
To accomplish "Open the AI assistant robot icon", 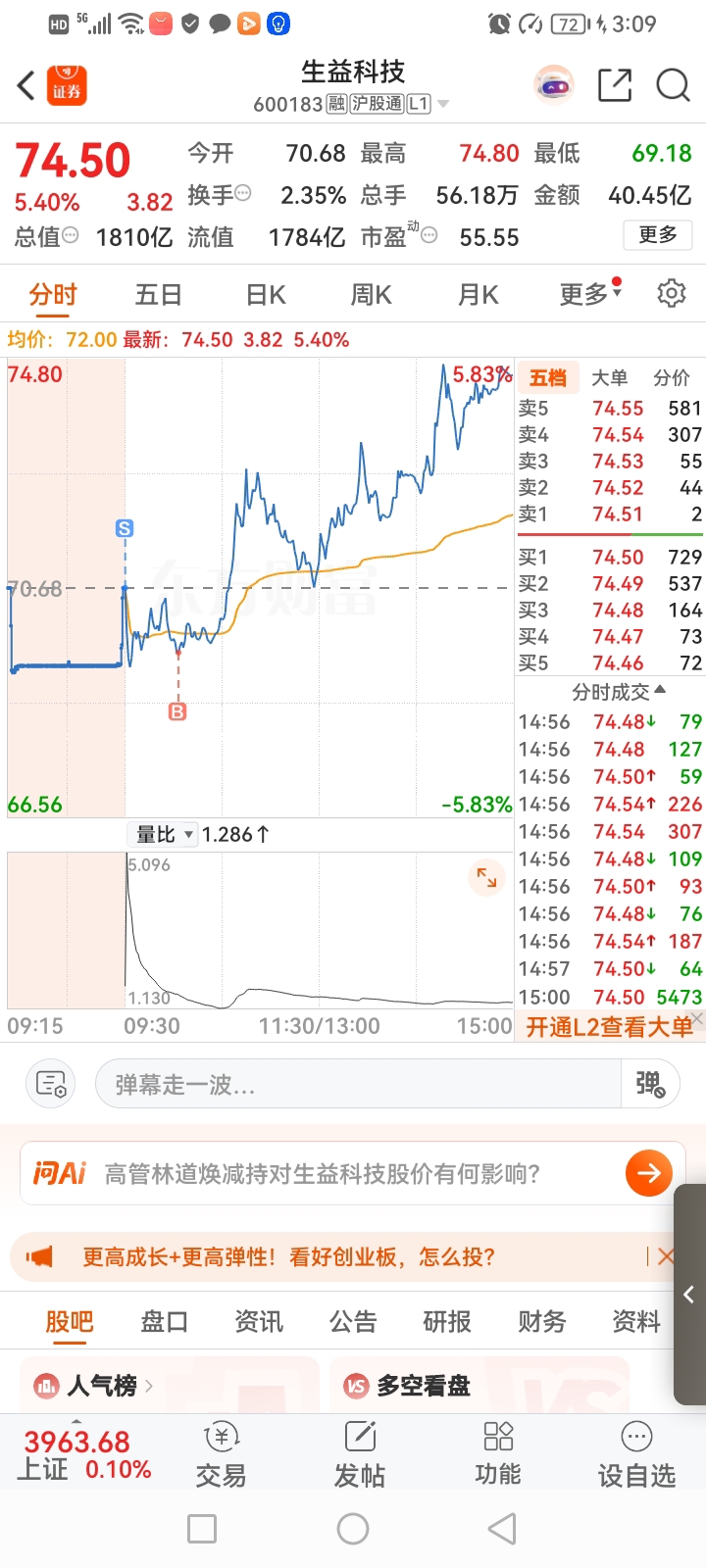I will click(x=554, y=86).
